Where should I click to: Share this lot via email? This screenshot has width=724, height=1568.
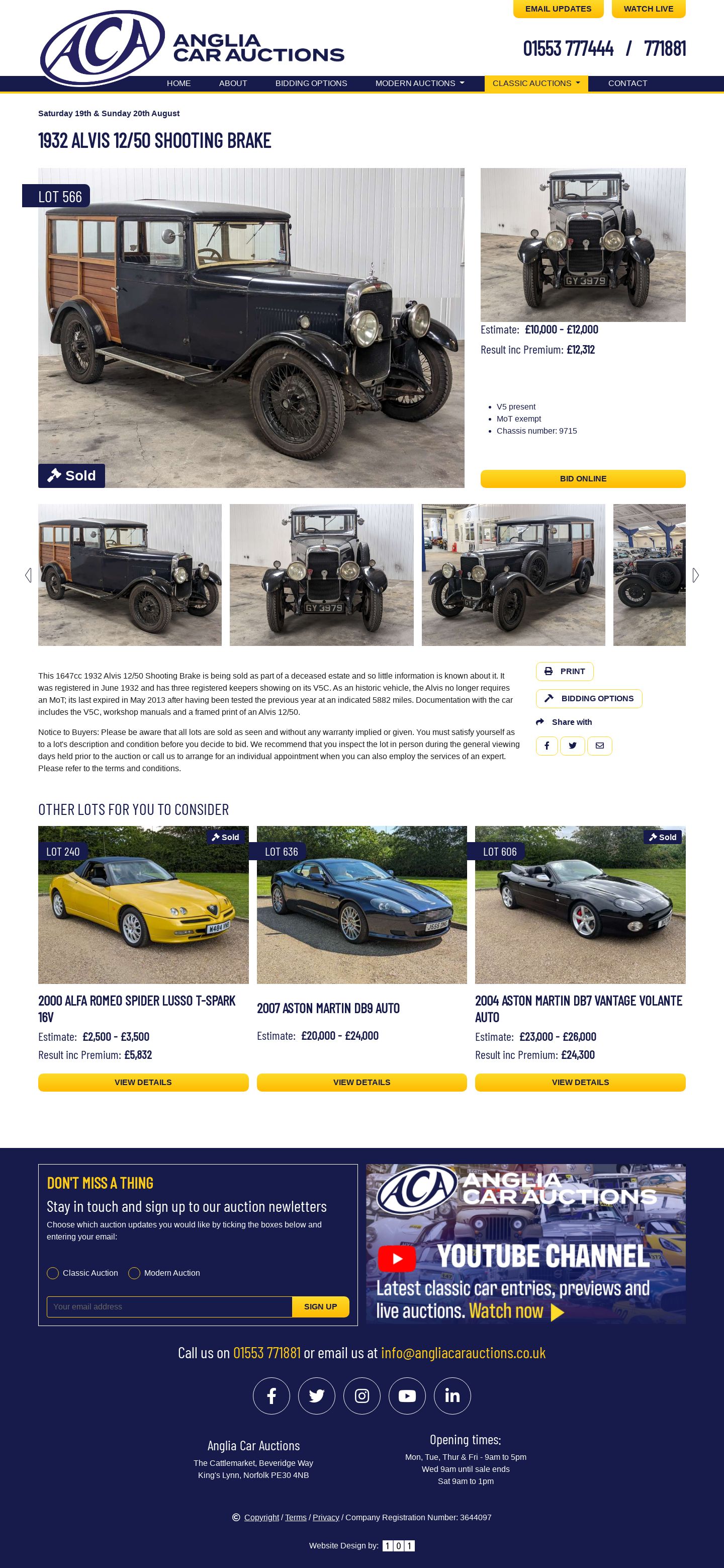(x=599, y=746)
